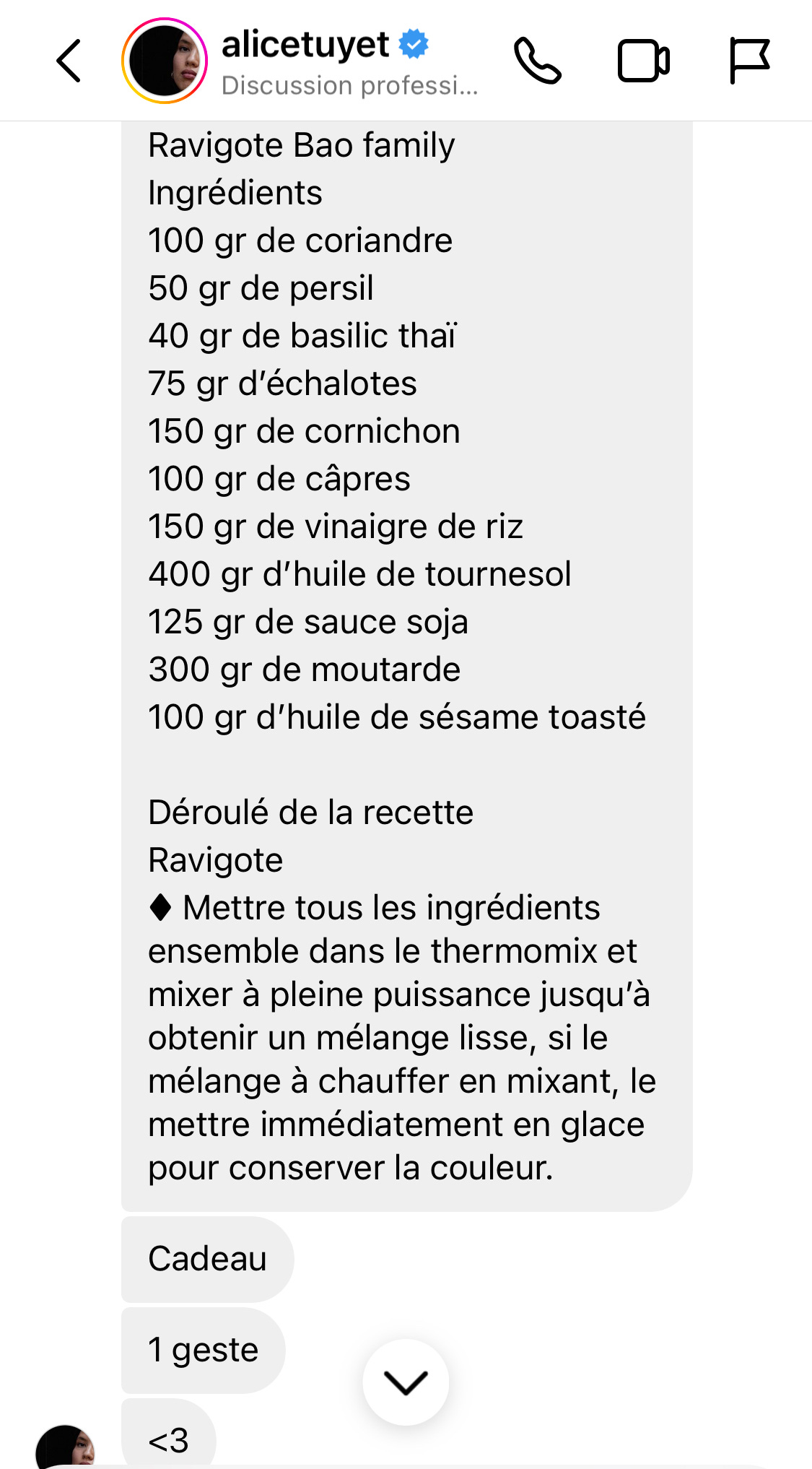Jump to the latest messages with the down arrow
The width and height of the screenshot is (812, 1469).
click(406, 1382)
